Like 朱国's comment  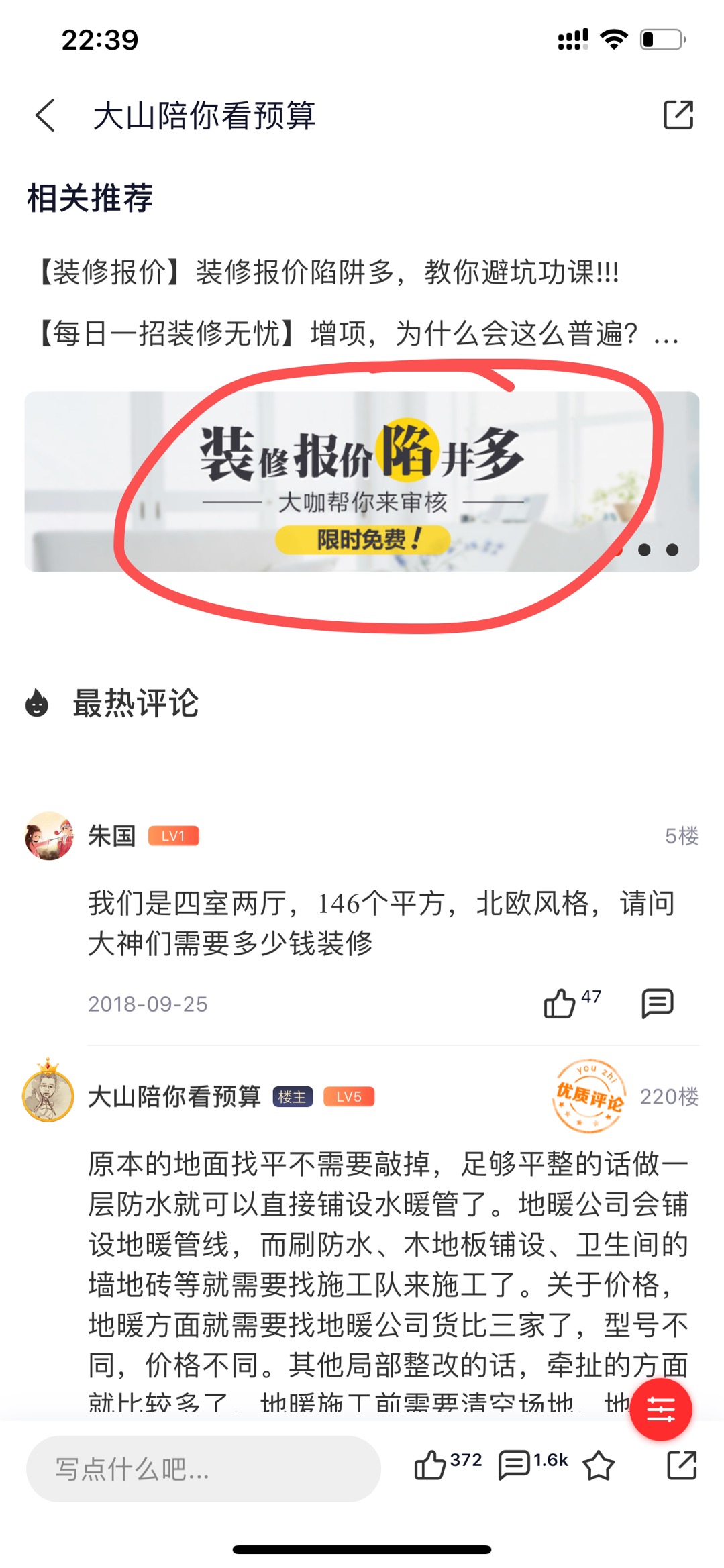coord(560,1004)
